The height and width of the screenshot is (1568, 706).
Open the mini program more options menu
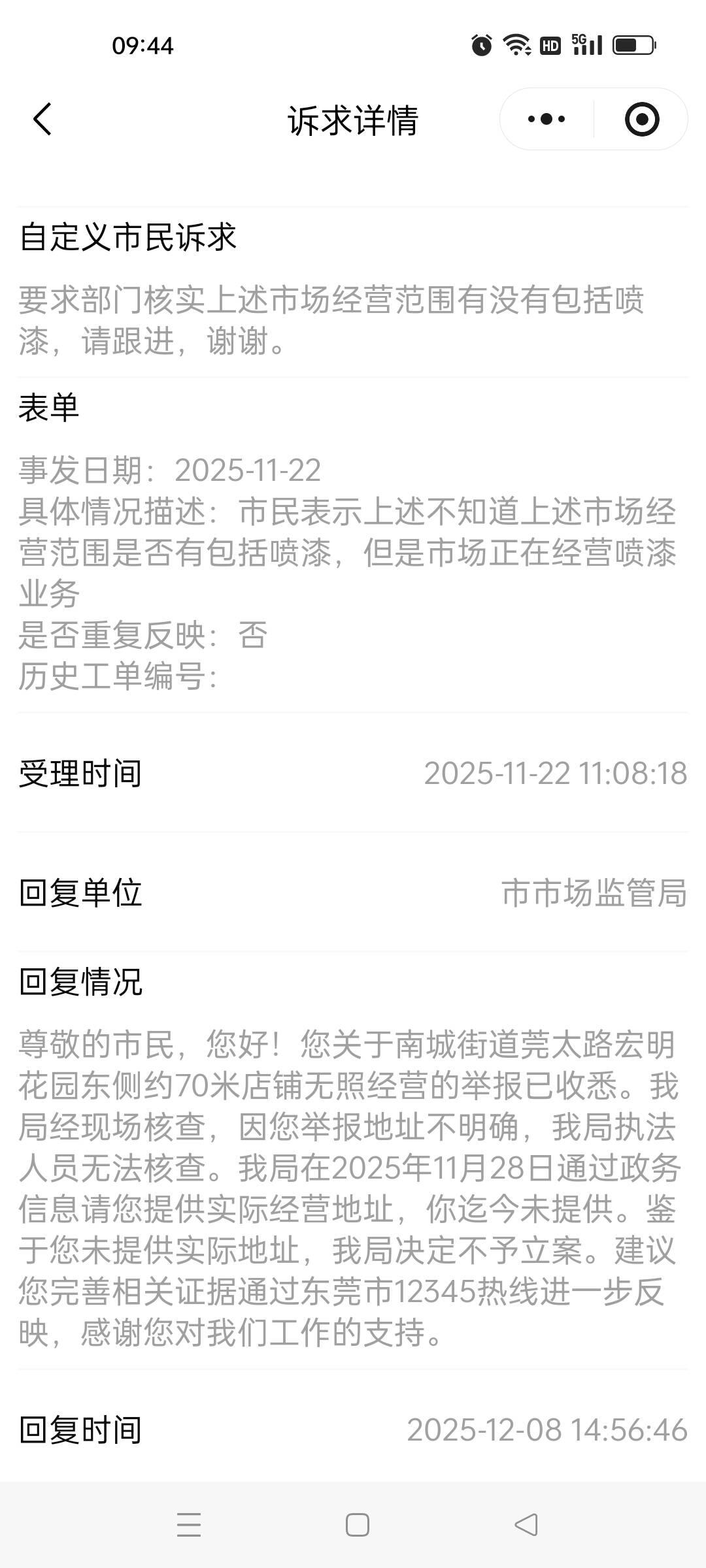click(x=546, y=120)
